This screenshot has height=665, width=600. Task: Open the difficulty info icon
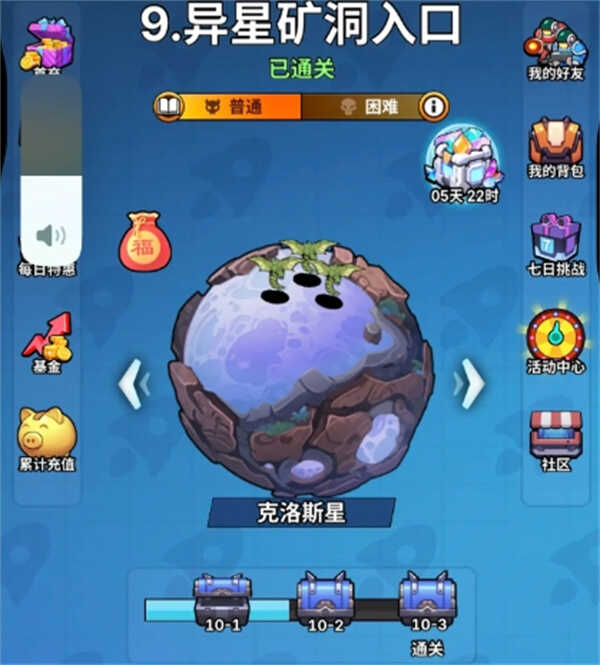(433, 106)
